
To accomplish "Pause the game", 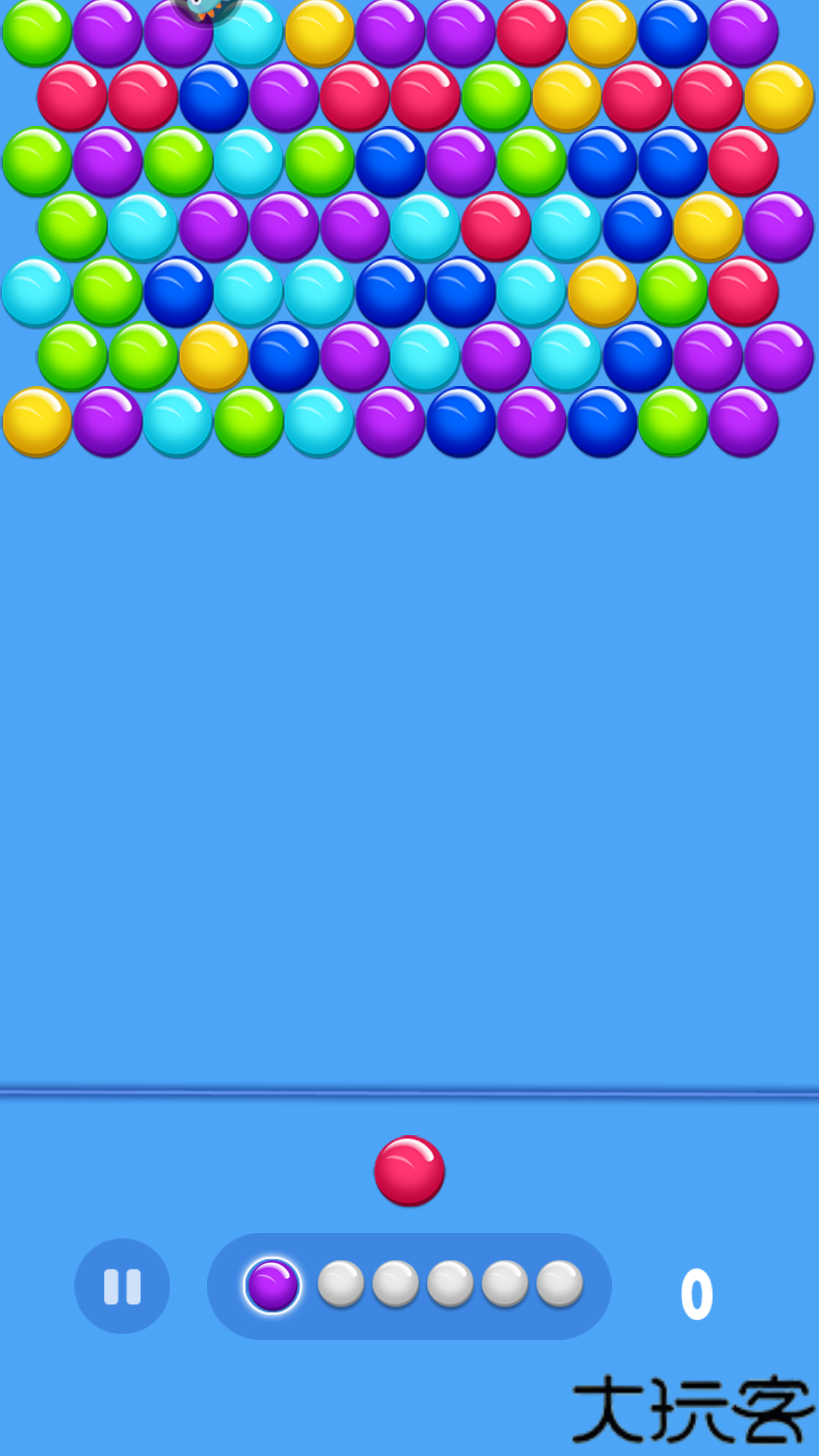I will tap(122, 1286).
